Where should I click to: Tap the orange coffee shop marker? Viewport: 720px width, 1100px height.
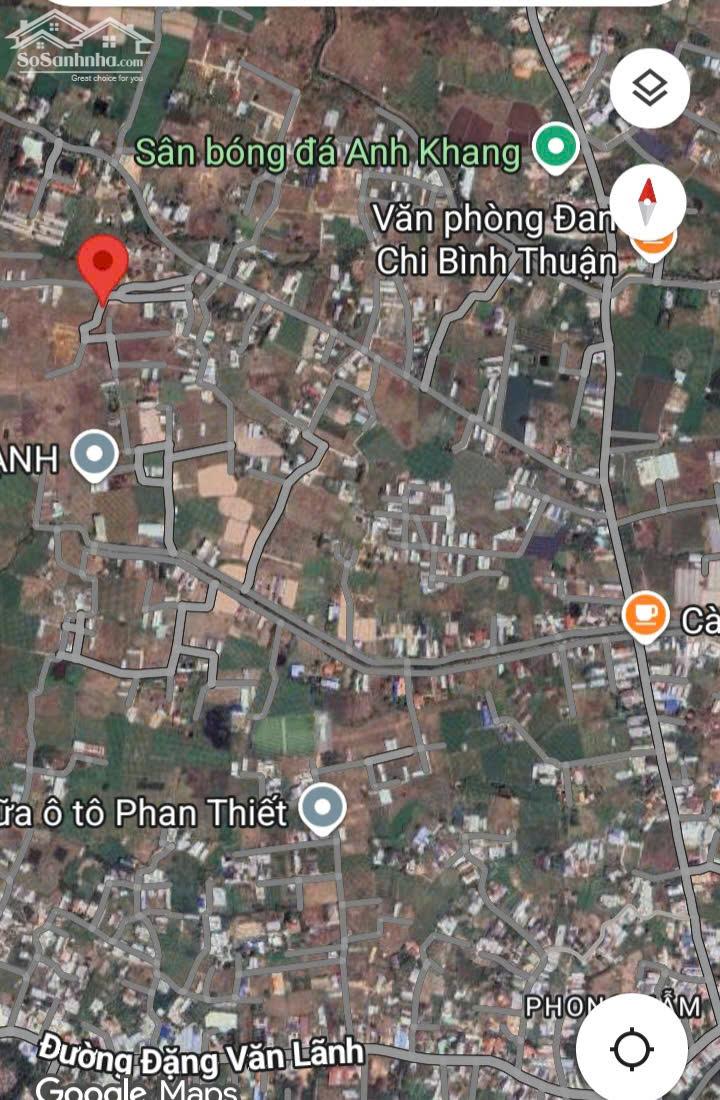[x=645, y=614]
